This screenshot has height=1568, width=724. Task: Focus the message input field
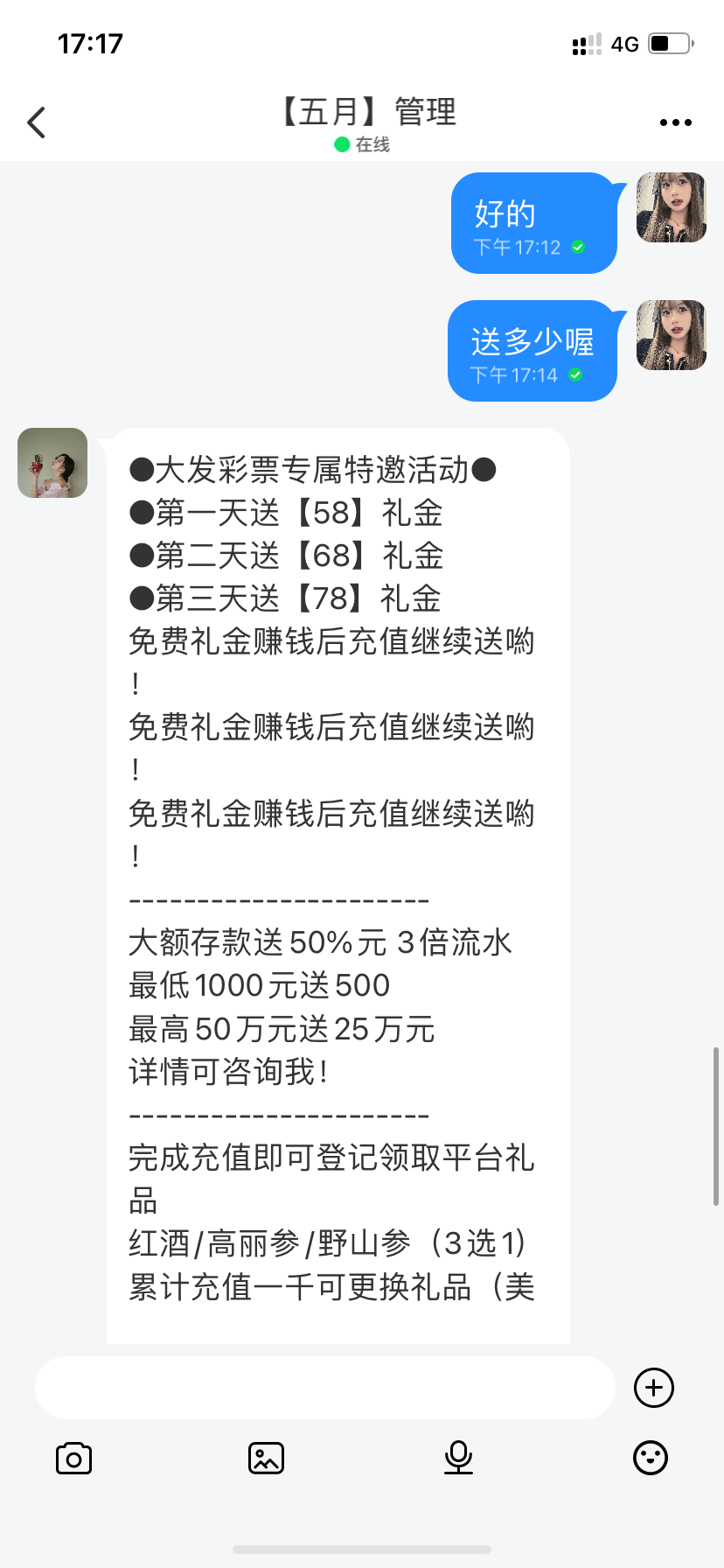pyautogui.click(x=325, y=1388)
